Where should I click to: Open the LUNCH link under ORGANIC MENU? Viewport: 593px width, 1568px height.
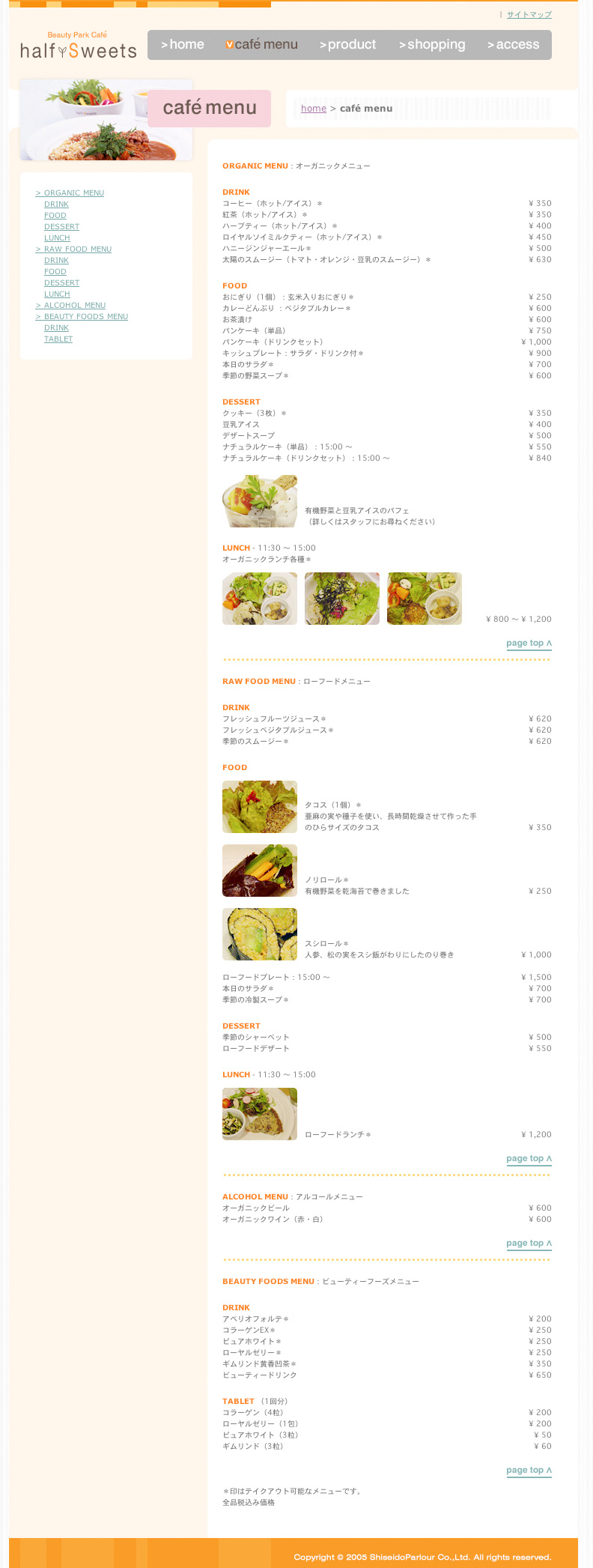click(57, 238)
